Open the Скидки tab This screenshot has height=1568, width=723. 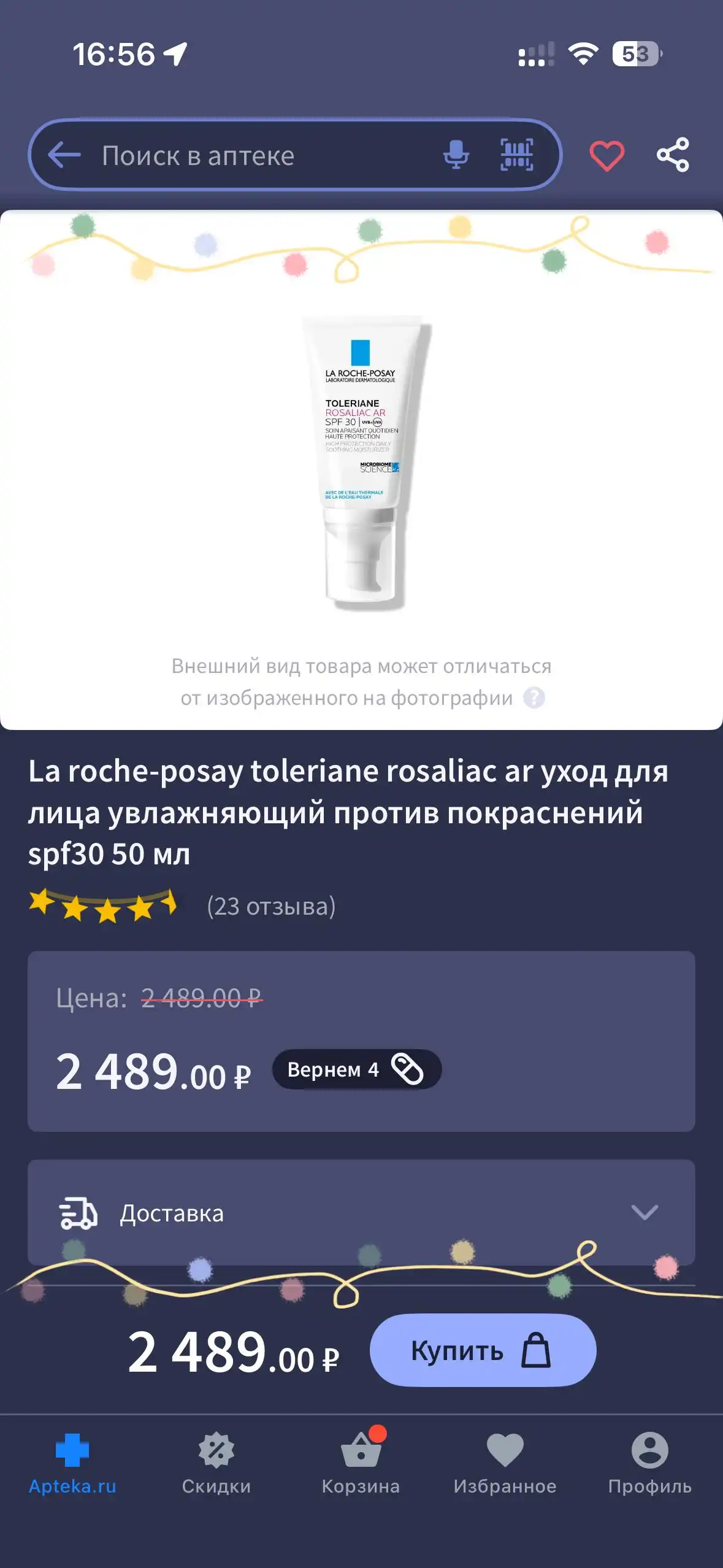(x=216, y=1462)
